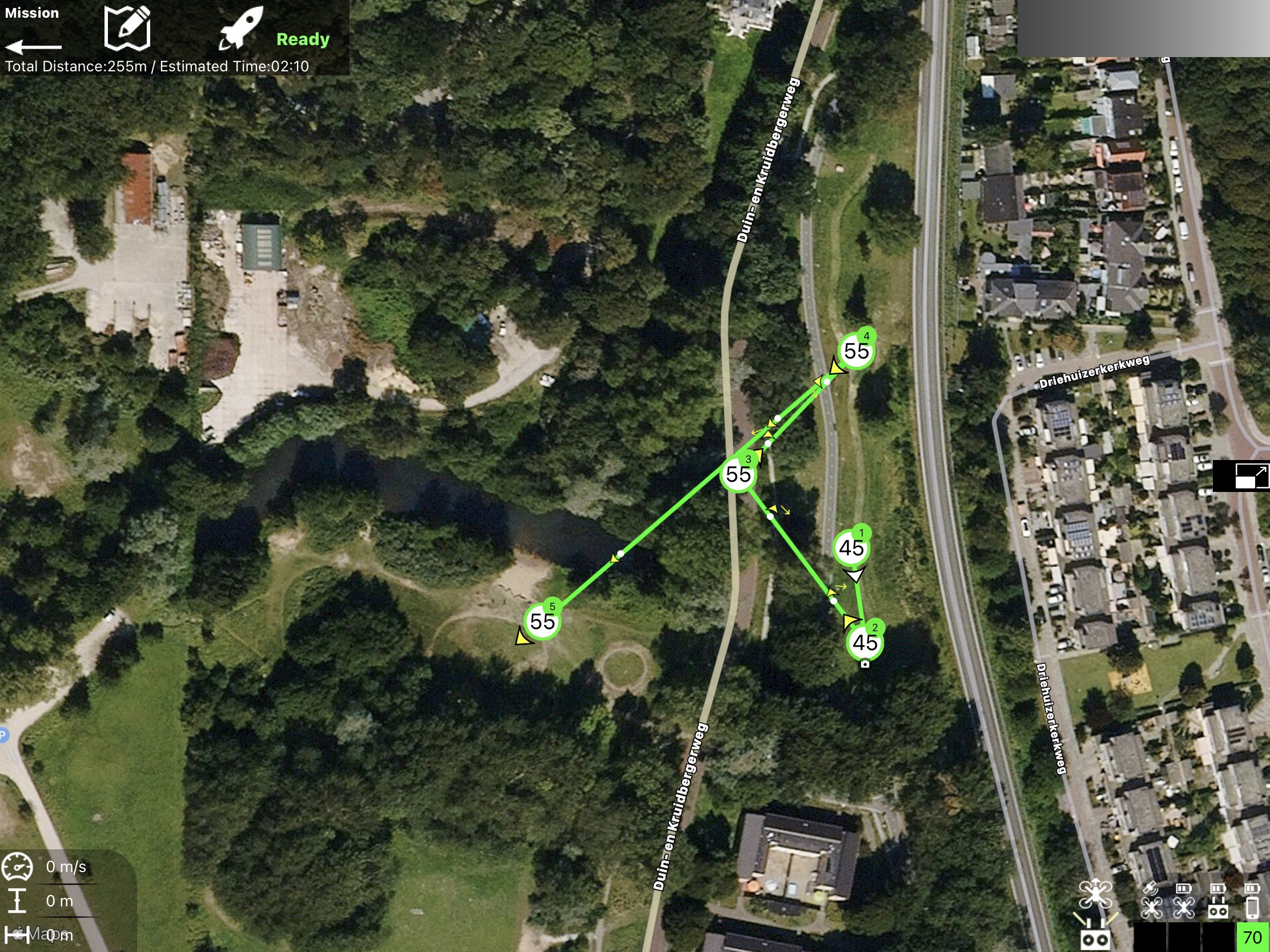Open waypoint 3 settings
Screen dimensions: 1270x952
tap(738, 474)
